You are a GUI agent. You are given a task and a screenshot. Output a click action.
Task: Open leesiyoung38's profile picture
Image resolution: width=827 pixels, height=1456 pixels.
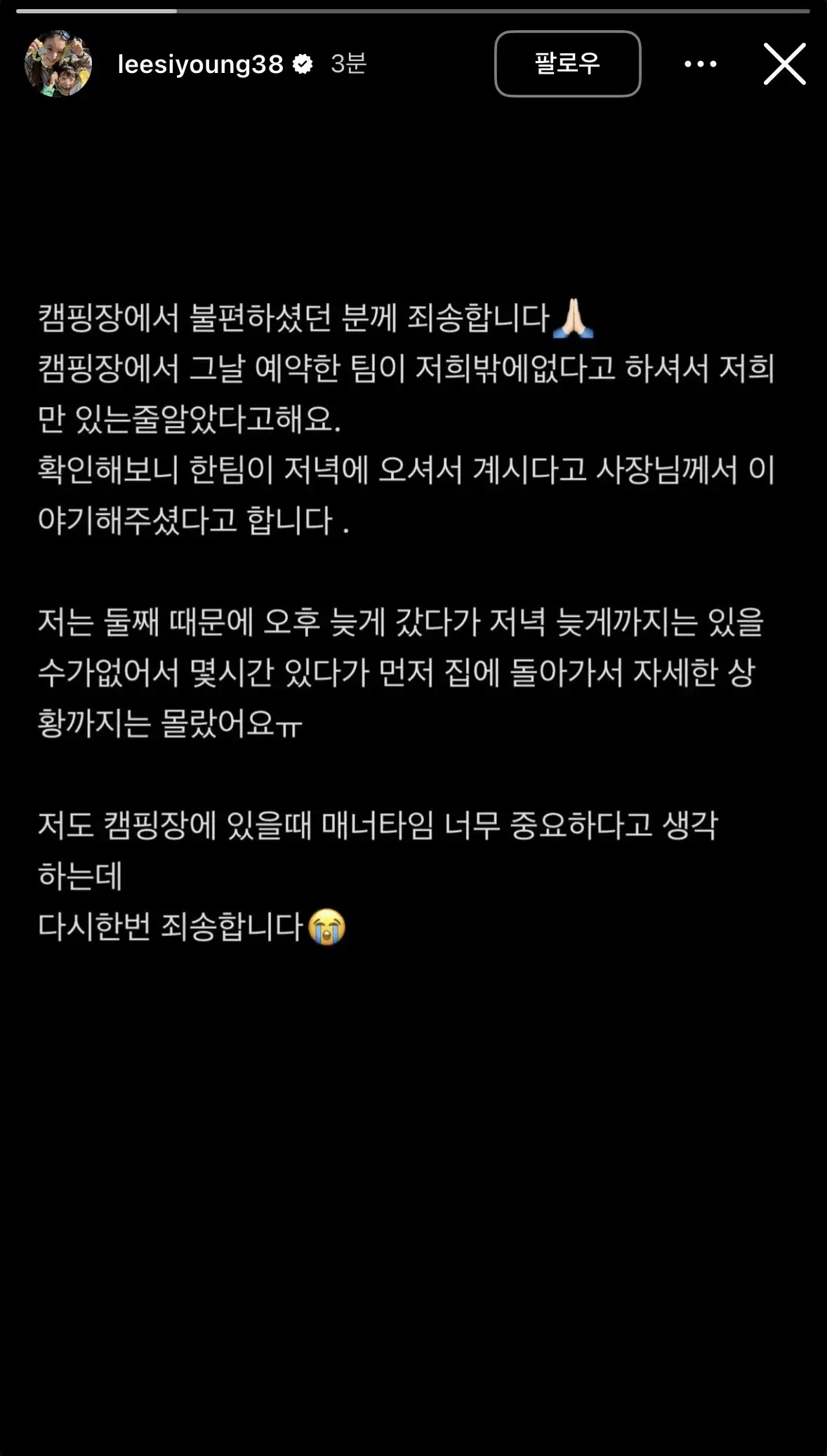pos(58,64)
